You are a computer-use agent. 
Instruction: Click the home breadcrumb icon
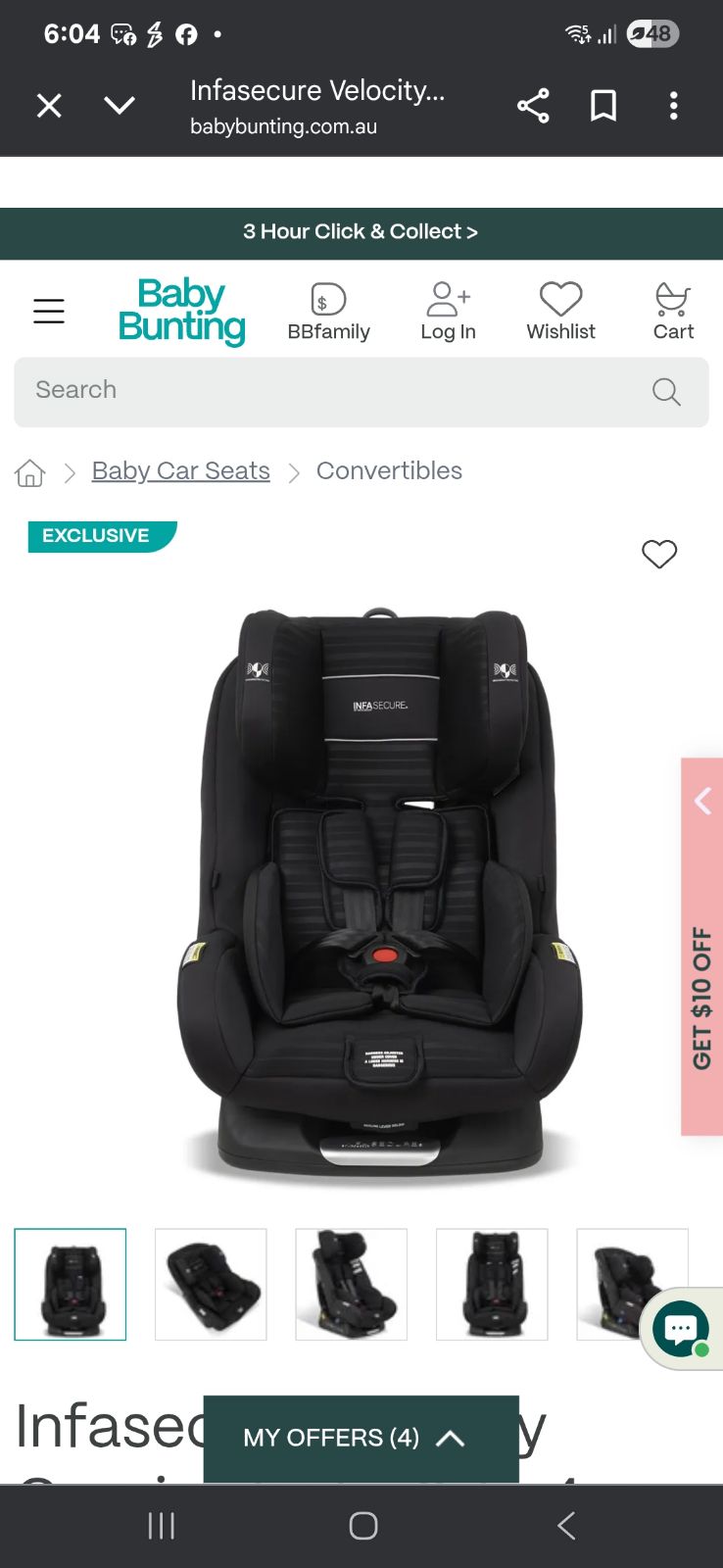click(29, 472)
